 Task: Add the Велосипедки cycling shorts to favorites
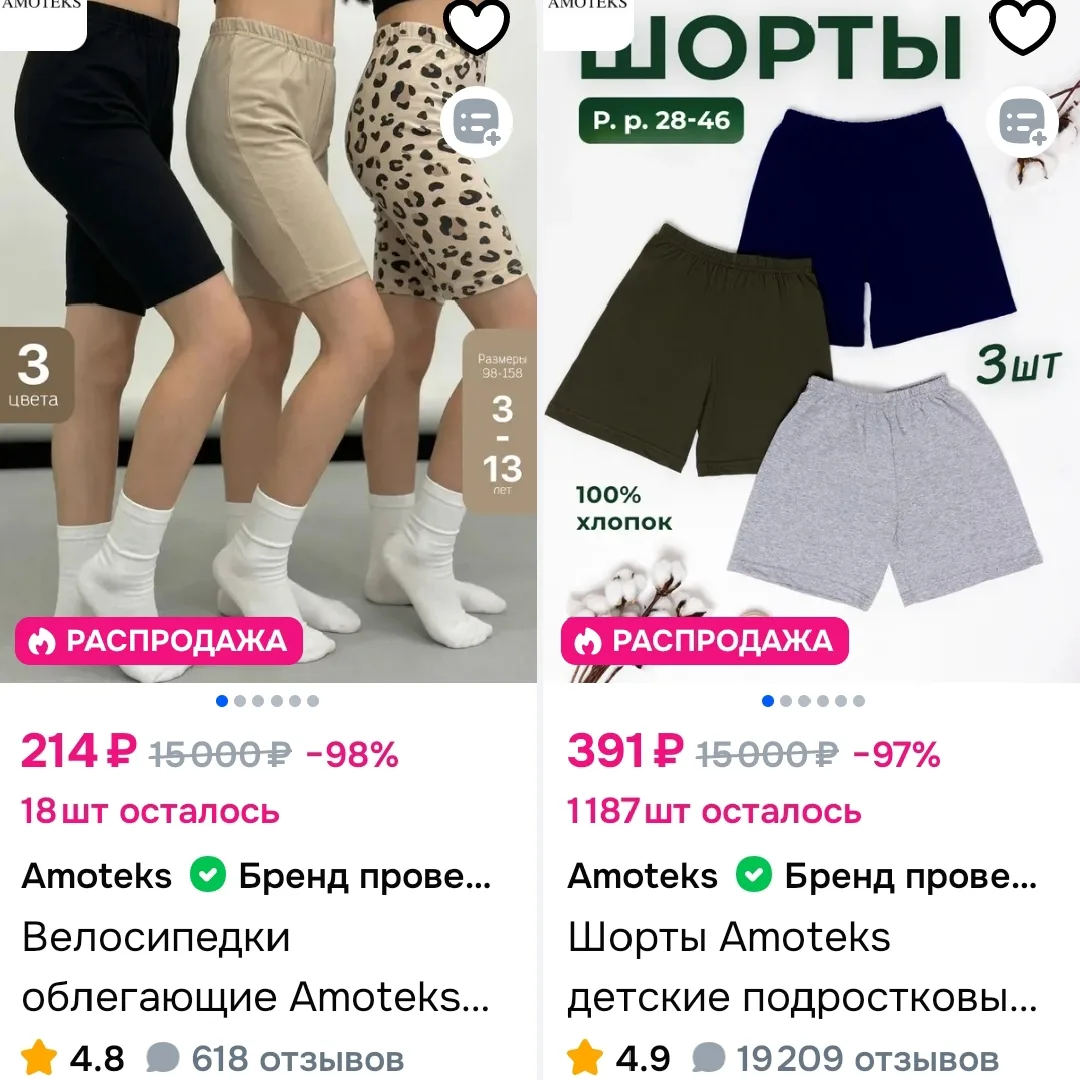click(x=477, y=25)
